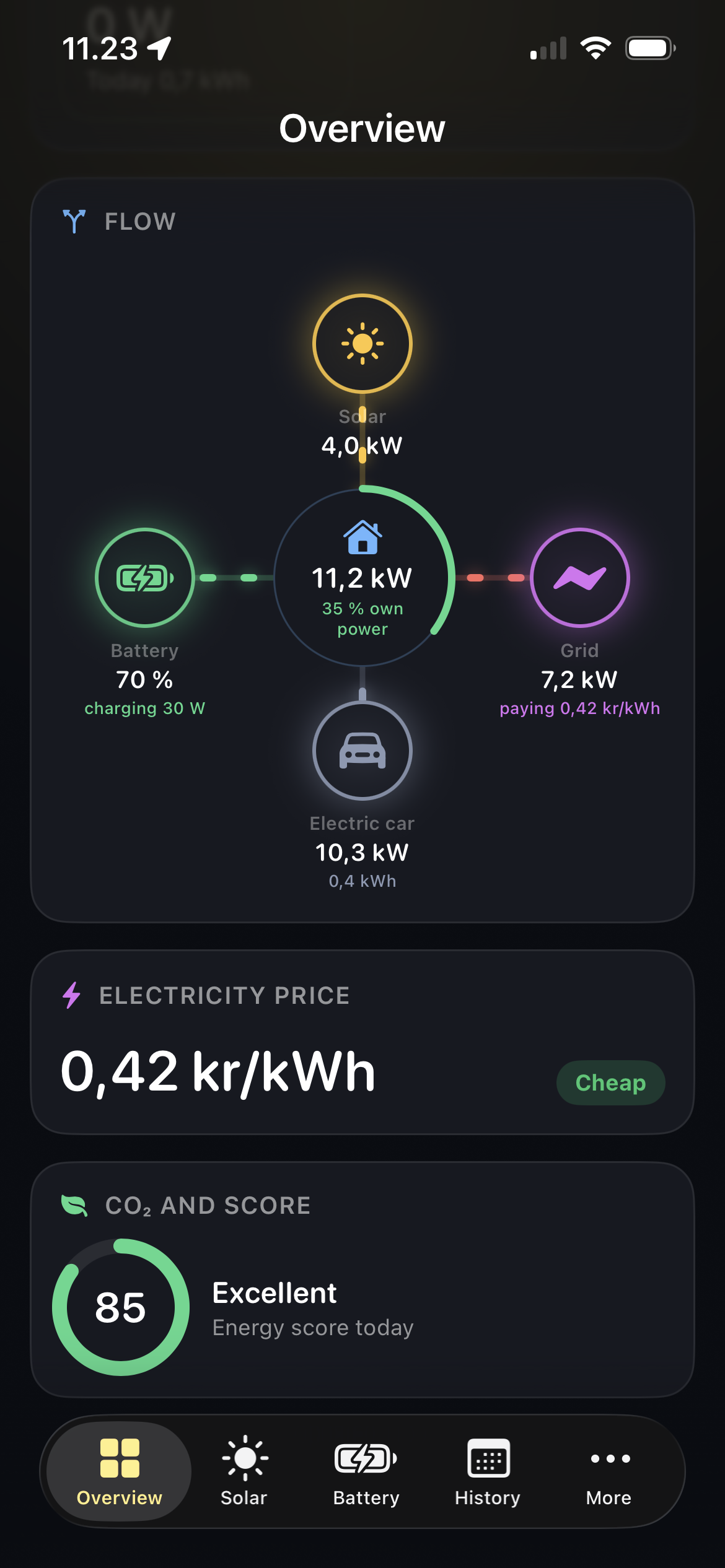Switch to the Solar tab
The width and height of the screenshot is (725, 1568).
click(x=244, y=1471)
